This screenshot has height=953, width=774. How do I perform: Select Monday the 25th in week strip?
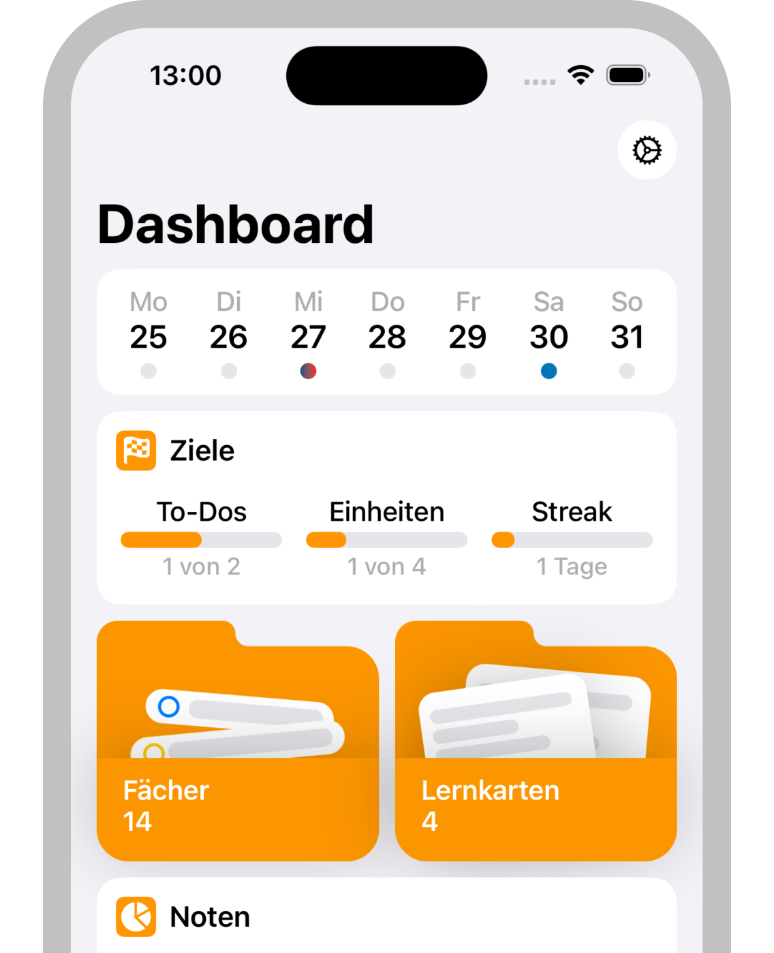[148, 336]
